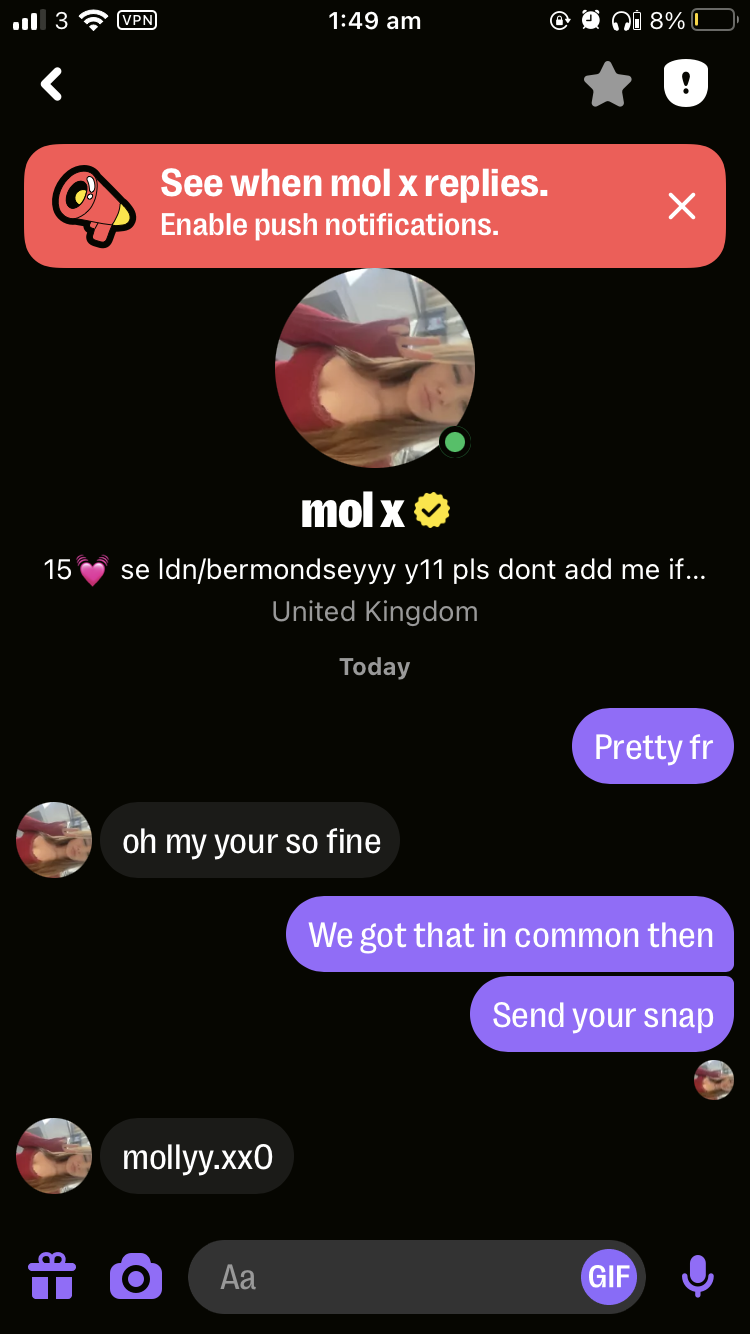Record a voice message with the microphone

(698, 1277)
